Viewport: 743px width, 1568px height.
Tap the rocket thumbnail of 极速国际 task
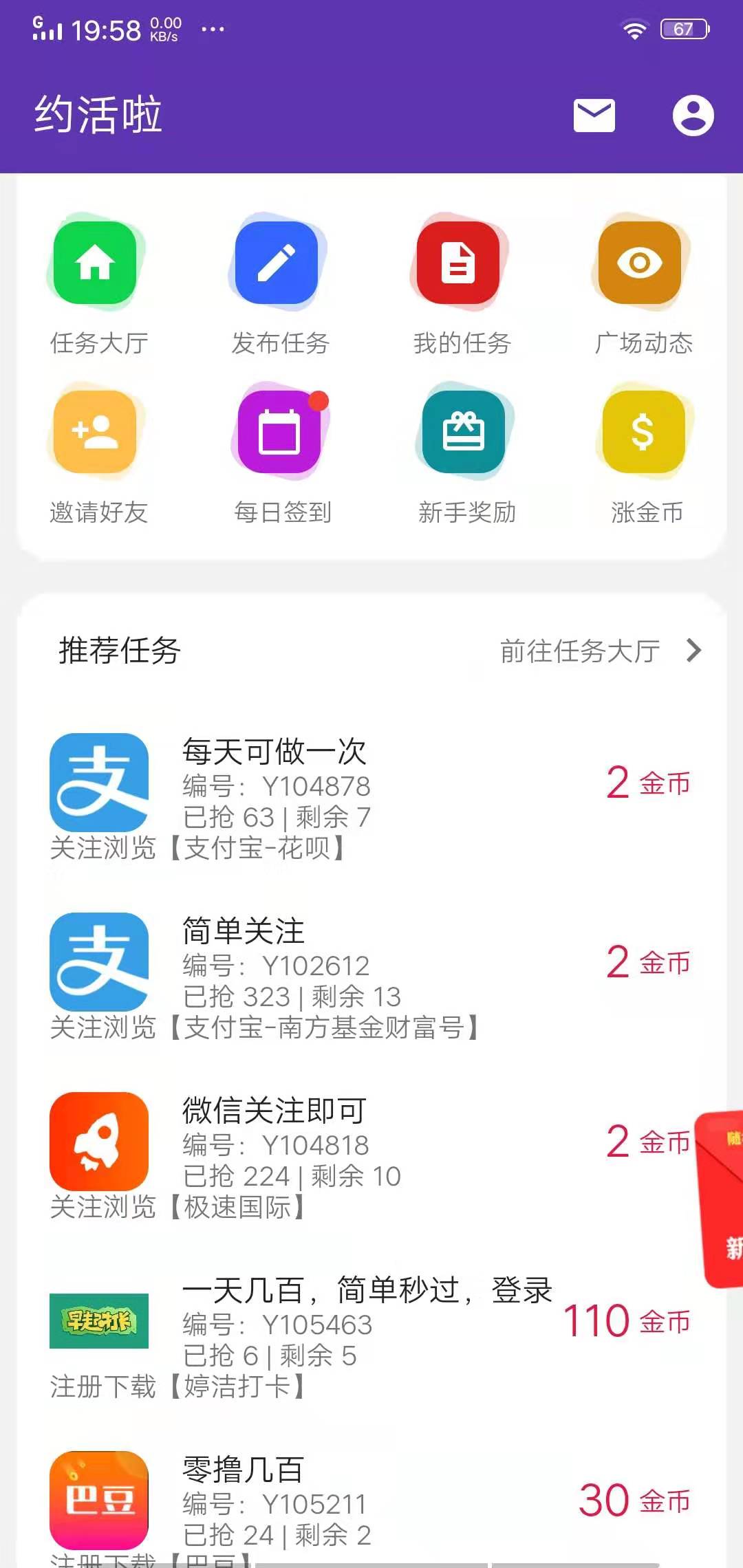coord(99,1142)
